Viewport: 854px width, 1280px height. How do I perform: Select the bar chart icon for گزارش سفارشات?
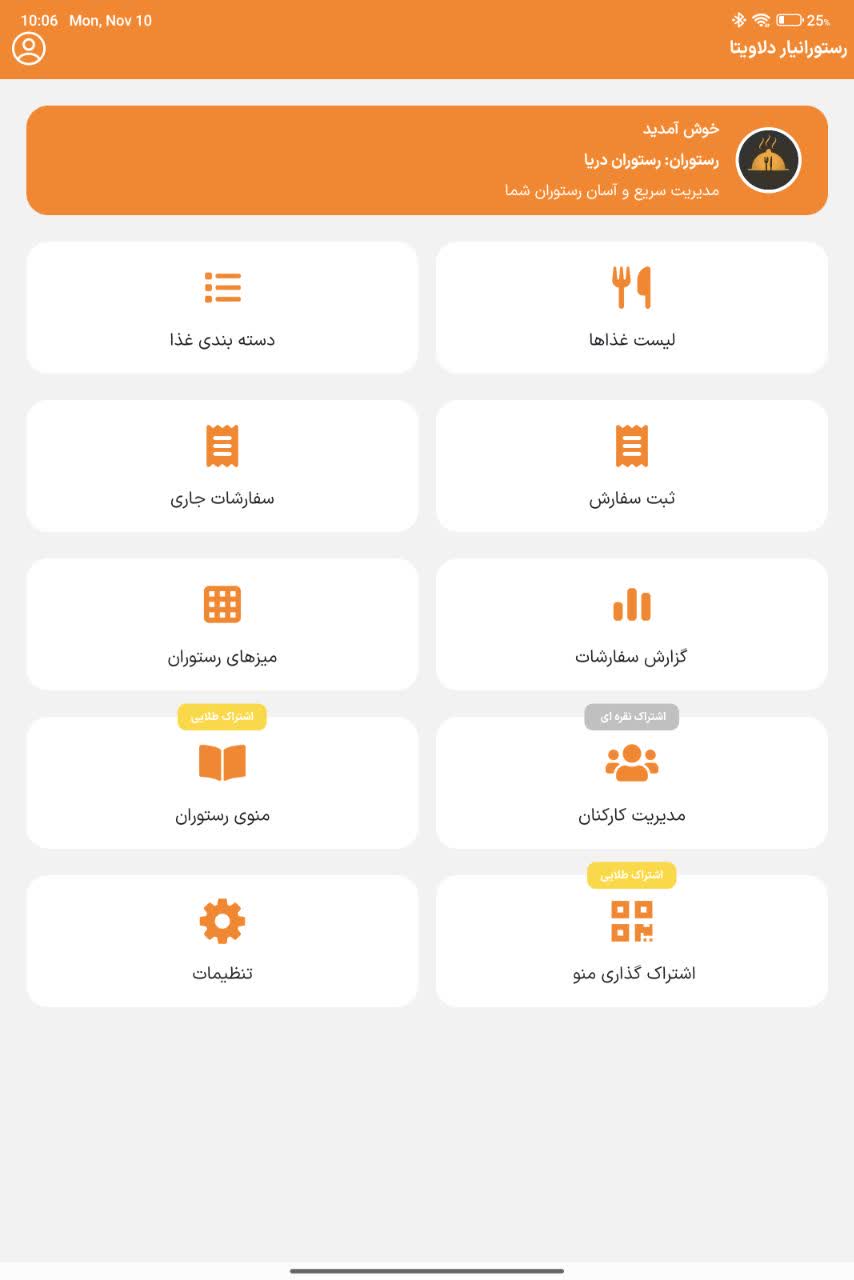click(x=631, y=605)
